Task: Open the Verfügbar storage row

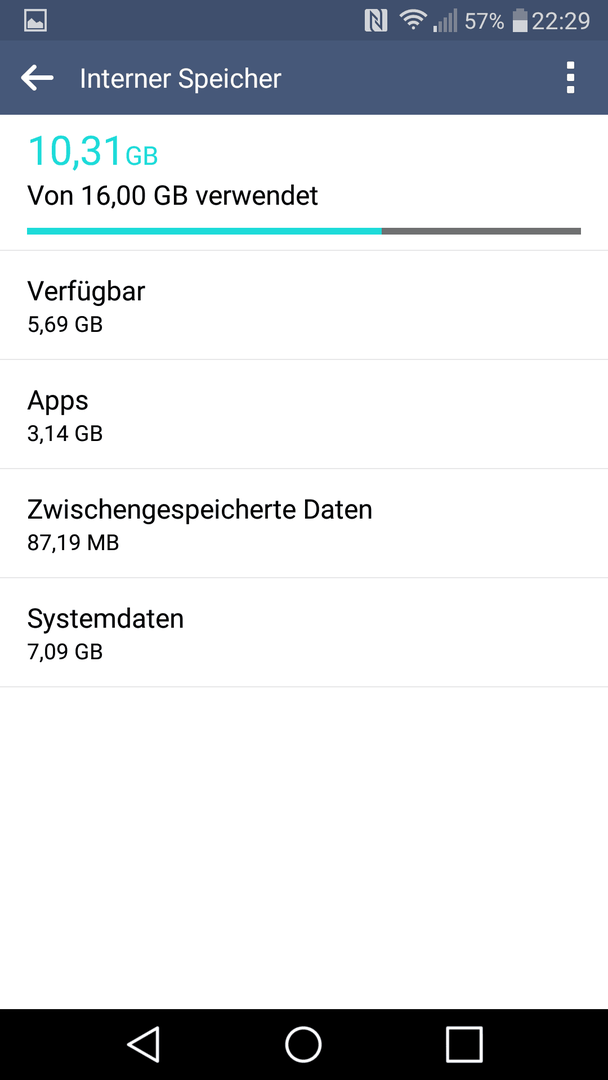Action: click(304, 305)
